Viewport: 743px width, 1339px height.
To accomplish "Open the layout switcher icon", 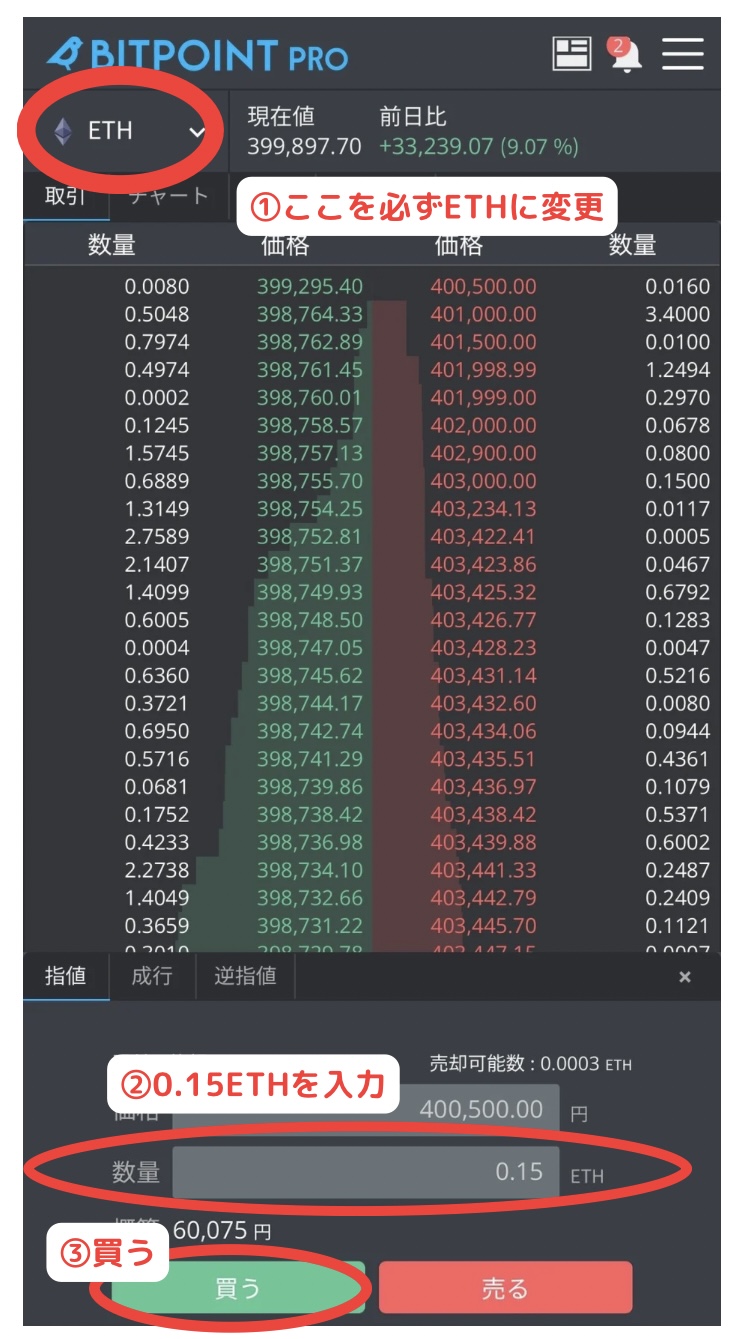I will tap(572, 54).
